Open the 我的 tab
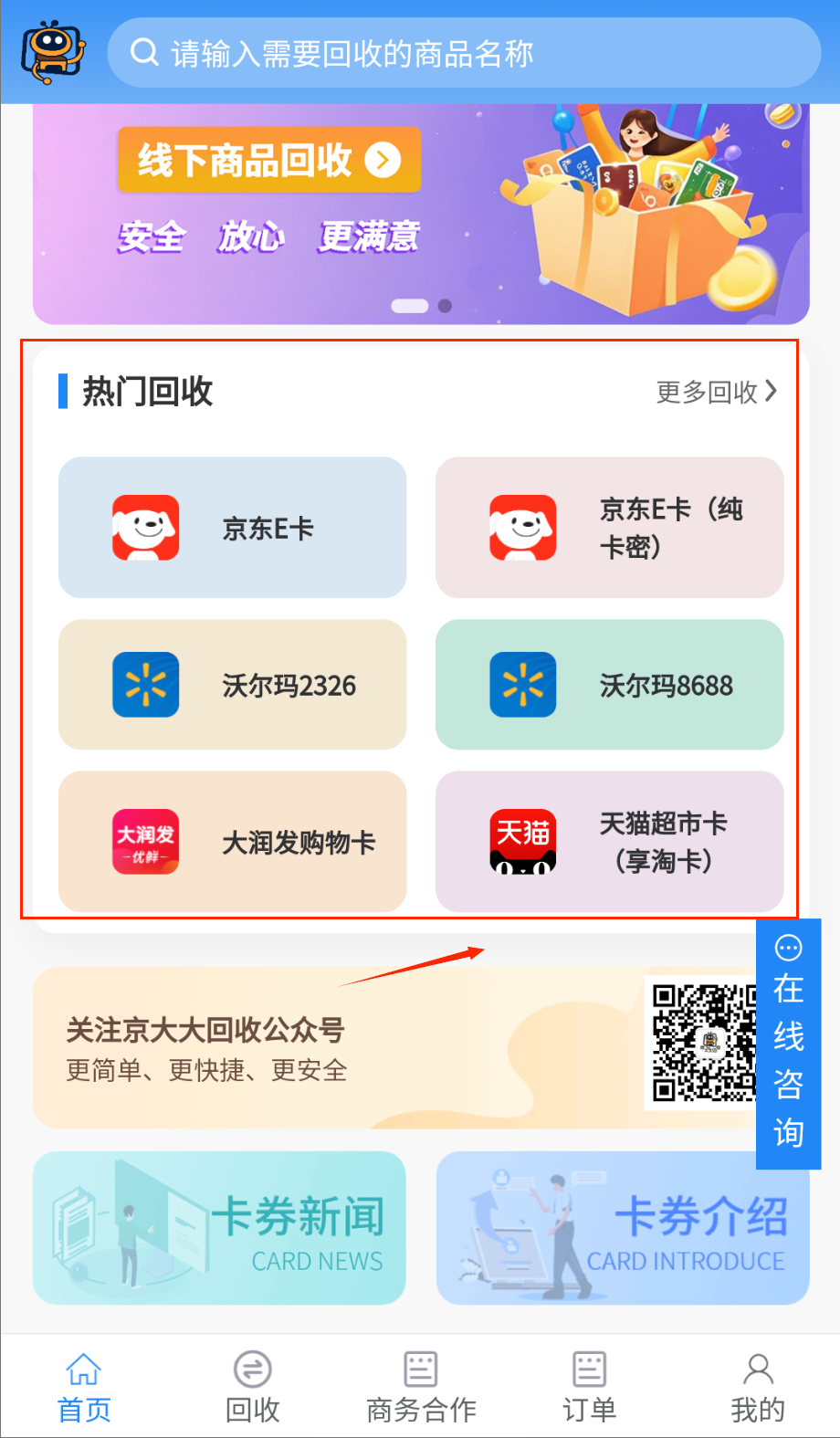 [757, 1387]
